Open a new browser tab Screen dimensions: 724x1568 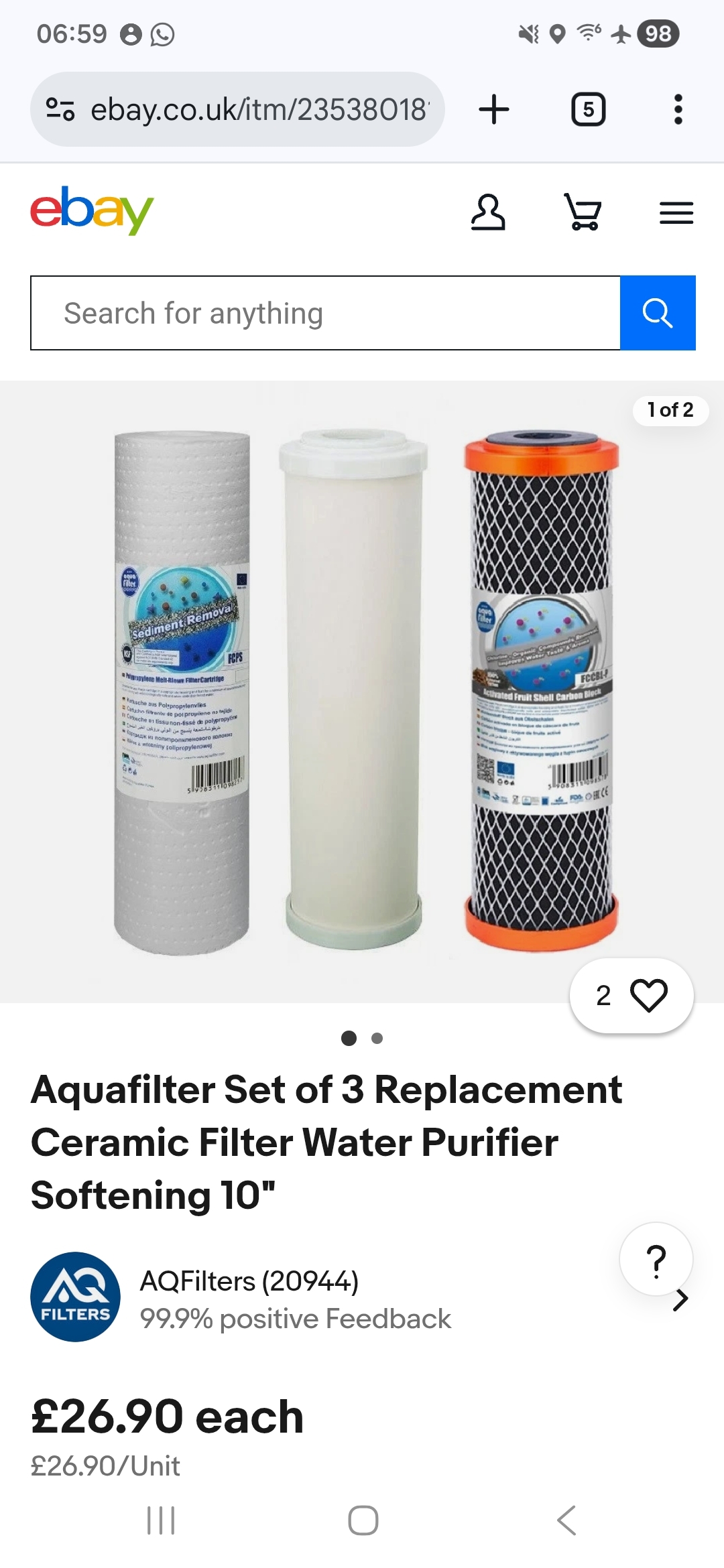click(x=494, y=109)
